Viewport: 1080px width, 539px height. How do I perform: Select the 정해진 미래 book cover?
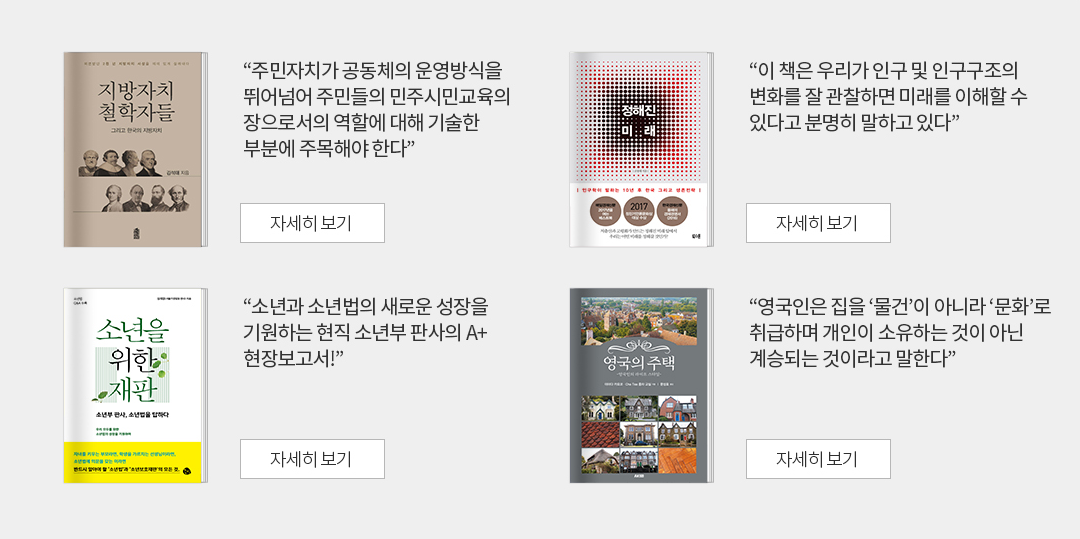pos(641,150)
